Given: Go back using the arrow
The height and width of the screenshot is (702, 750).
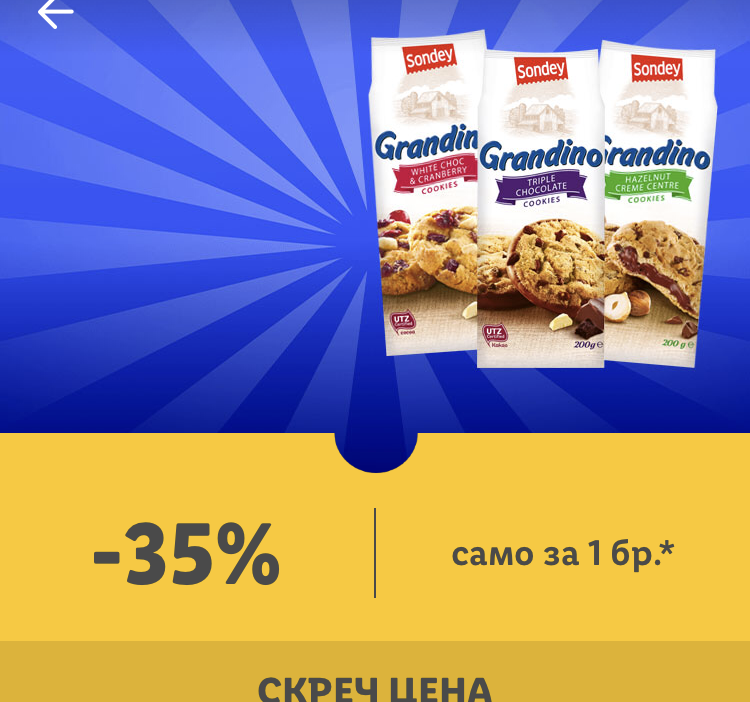Looking at the screenshot, I should click(x=55, y=13).
